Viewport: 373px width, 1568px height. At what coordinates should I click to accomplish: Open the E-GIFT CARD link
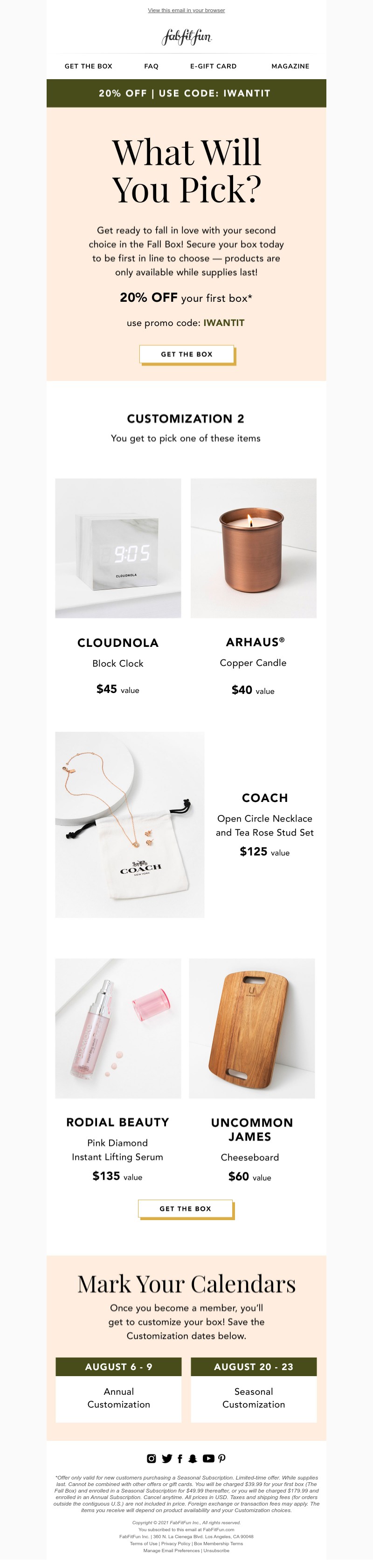click(213, 66)
